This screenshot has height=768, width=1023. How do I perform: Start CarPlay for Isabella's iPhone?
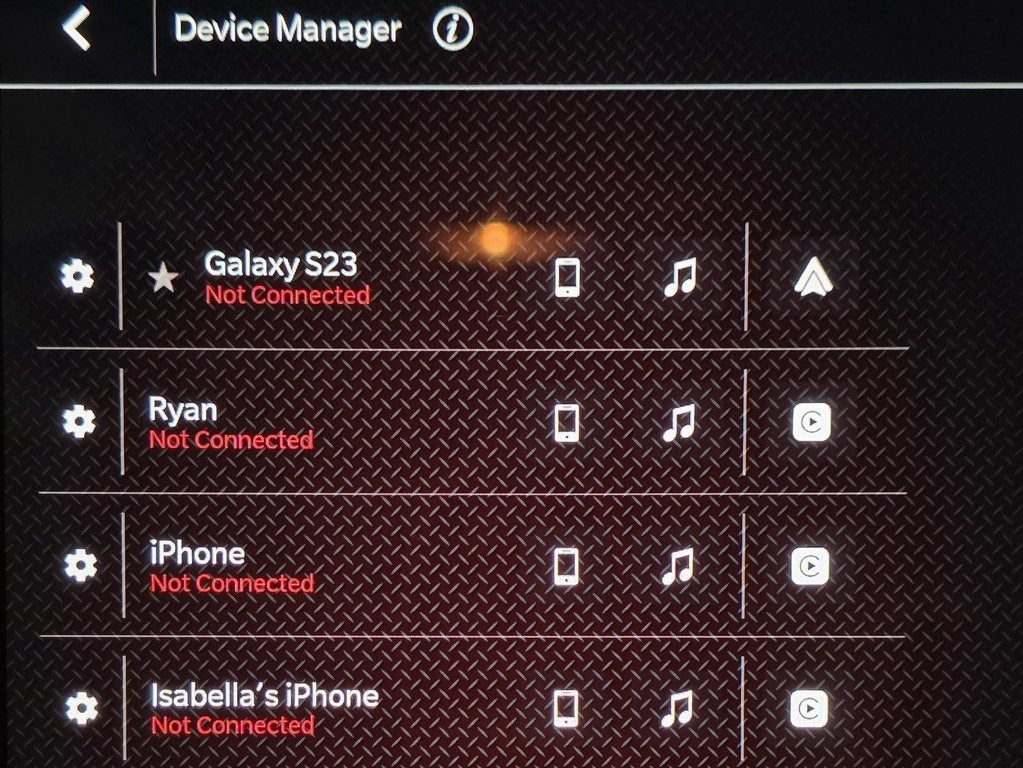click(809, 709)
